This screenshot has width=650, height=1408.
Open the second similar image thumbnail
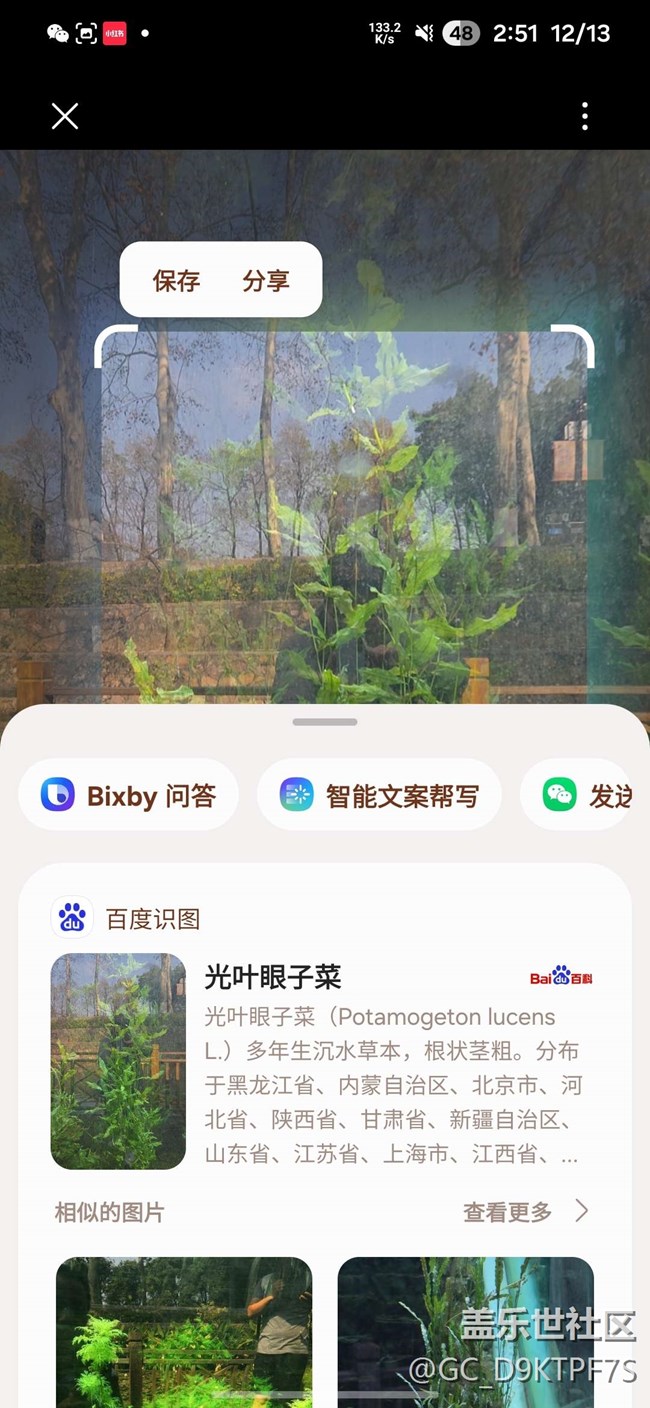point(465,1330)
